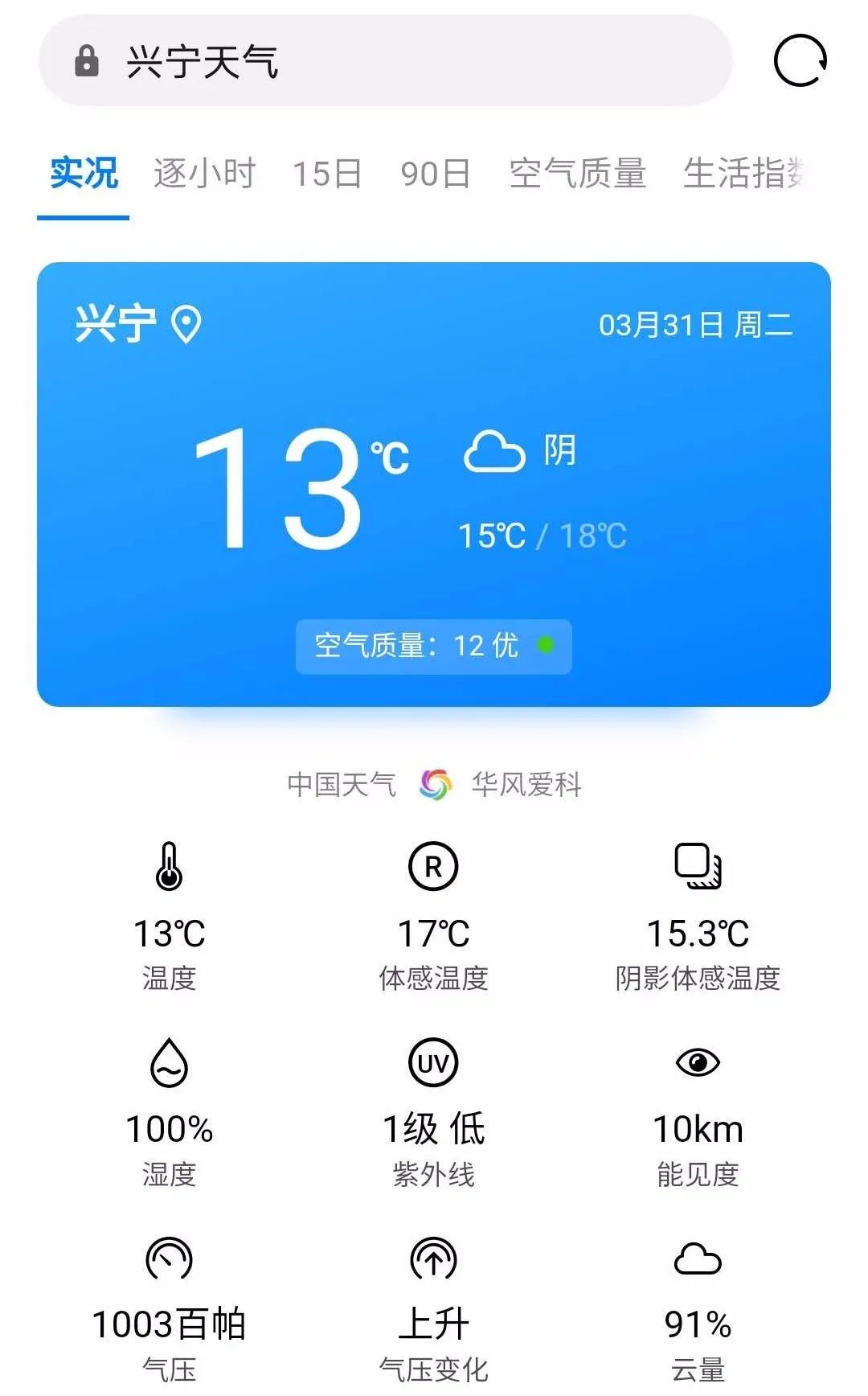Open the 15日 forecast tab
This screenshot has width=868, height=1396.
pos(327,174)
